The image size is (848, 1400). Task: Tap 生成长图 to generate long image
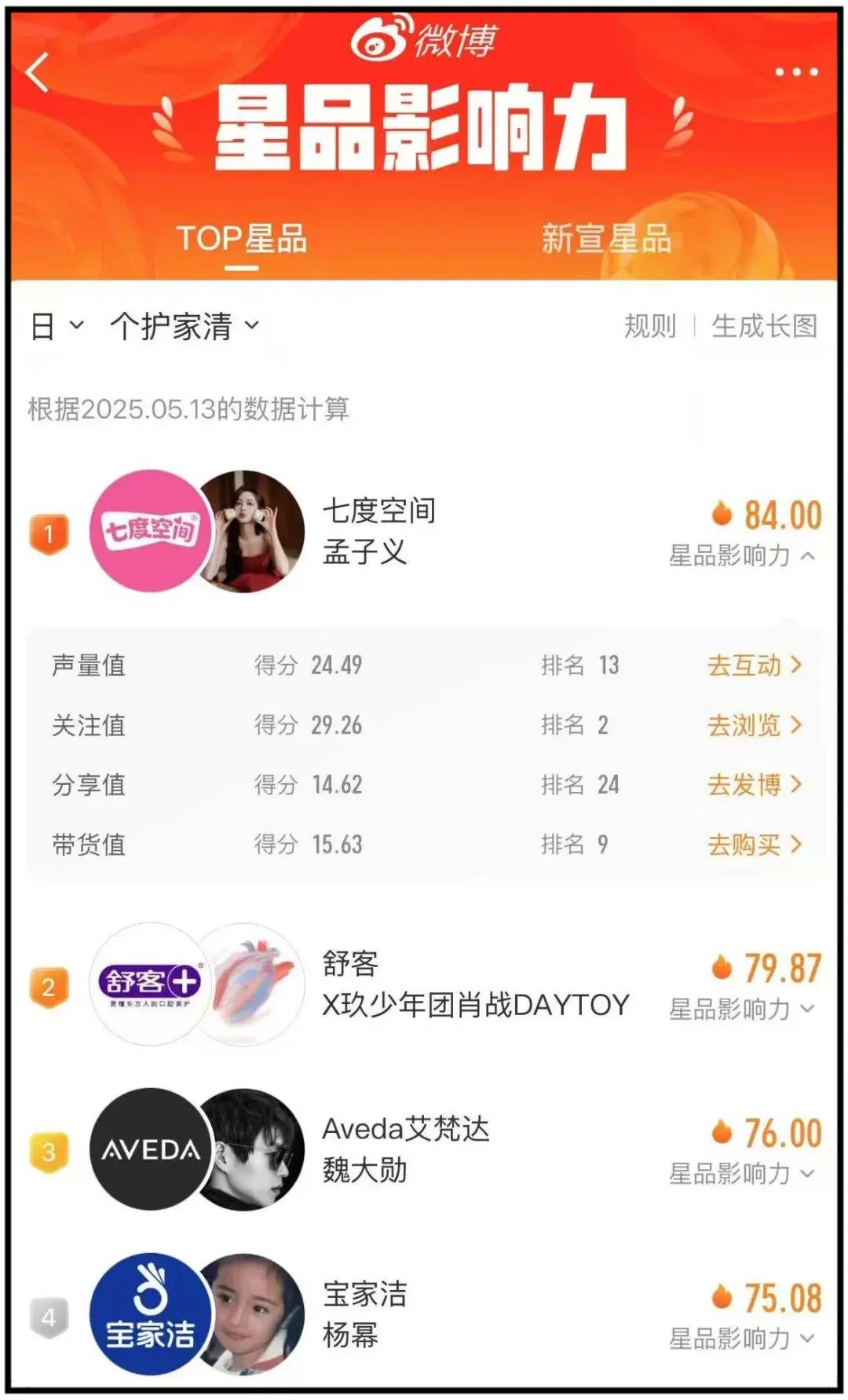point(764,326)
